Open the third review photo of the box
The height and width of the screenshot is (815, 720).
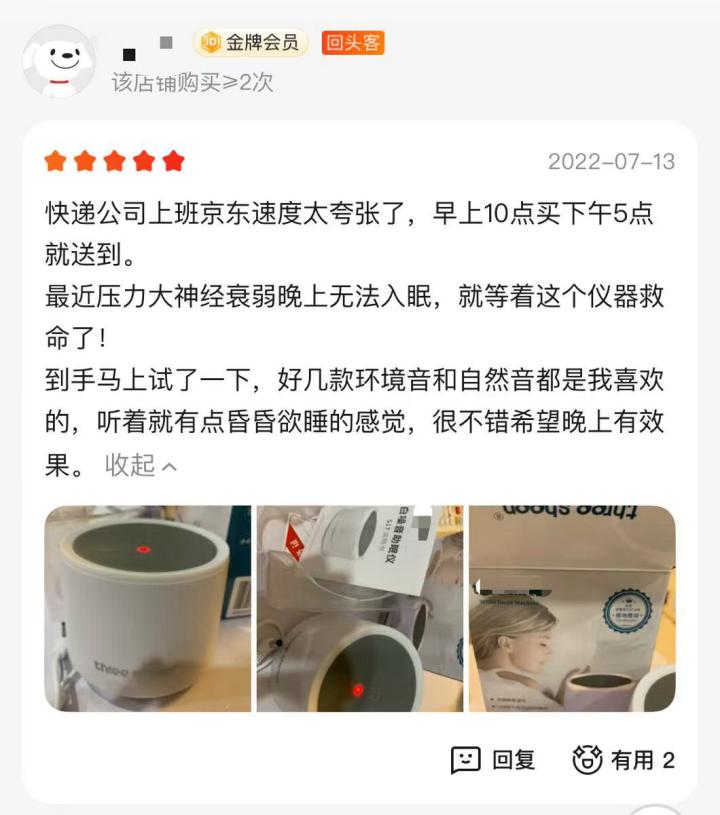[x=571, y=608]
